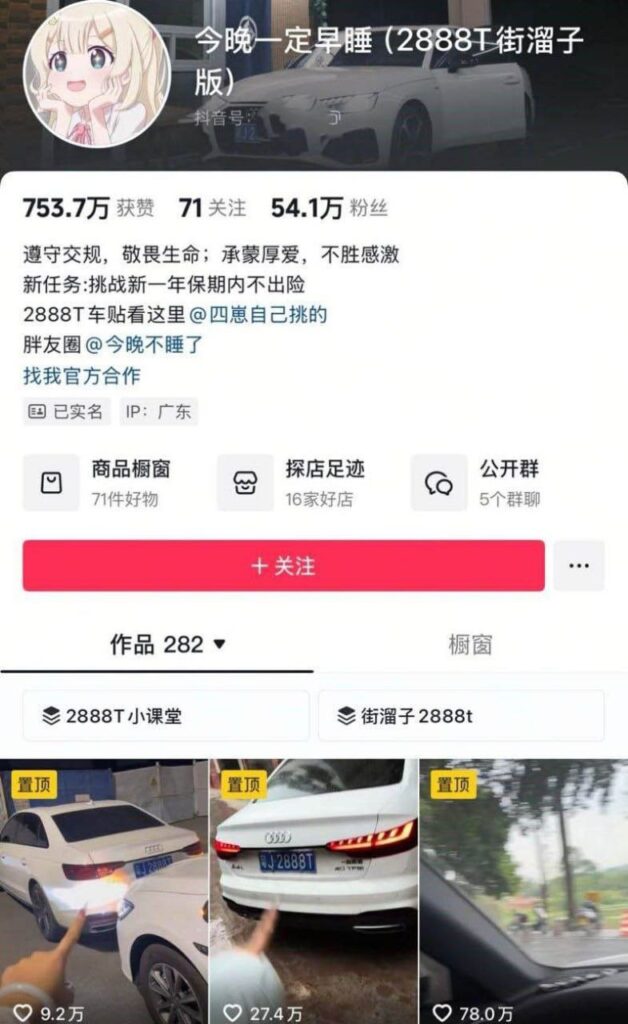Open the three-dot more options button
This screenshot has width=628, height=1024.
coord(578,566)
